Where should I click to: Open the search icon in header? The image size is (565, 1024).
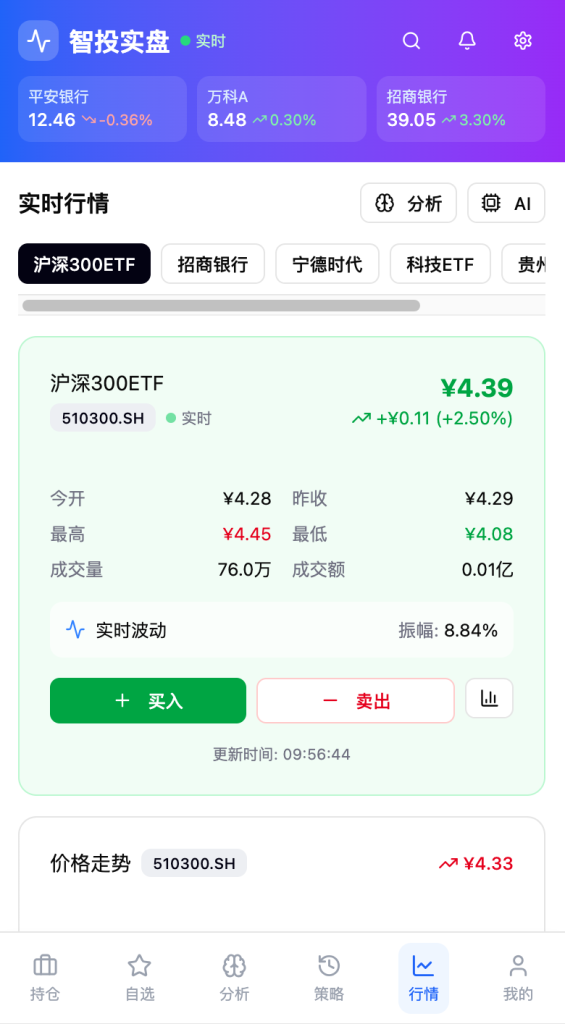click(411, 40)
